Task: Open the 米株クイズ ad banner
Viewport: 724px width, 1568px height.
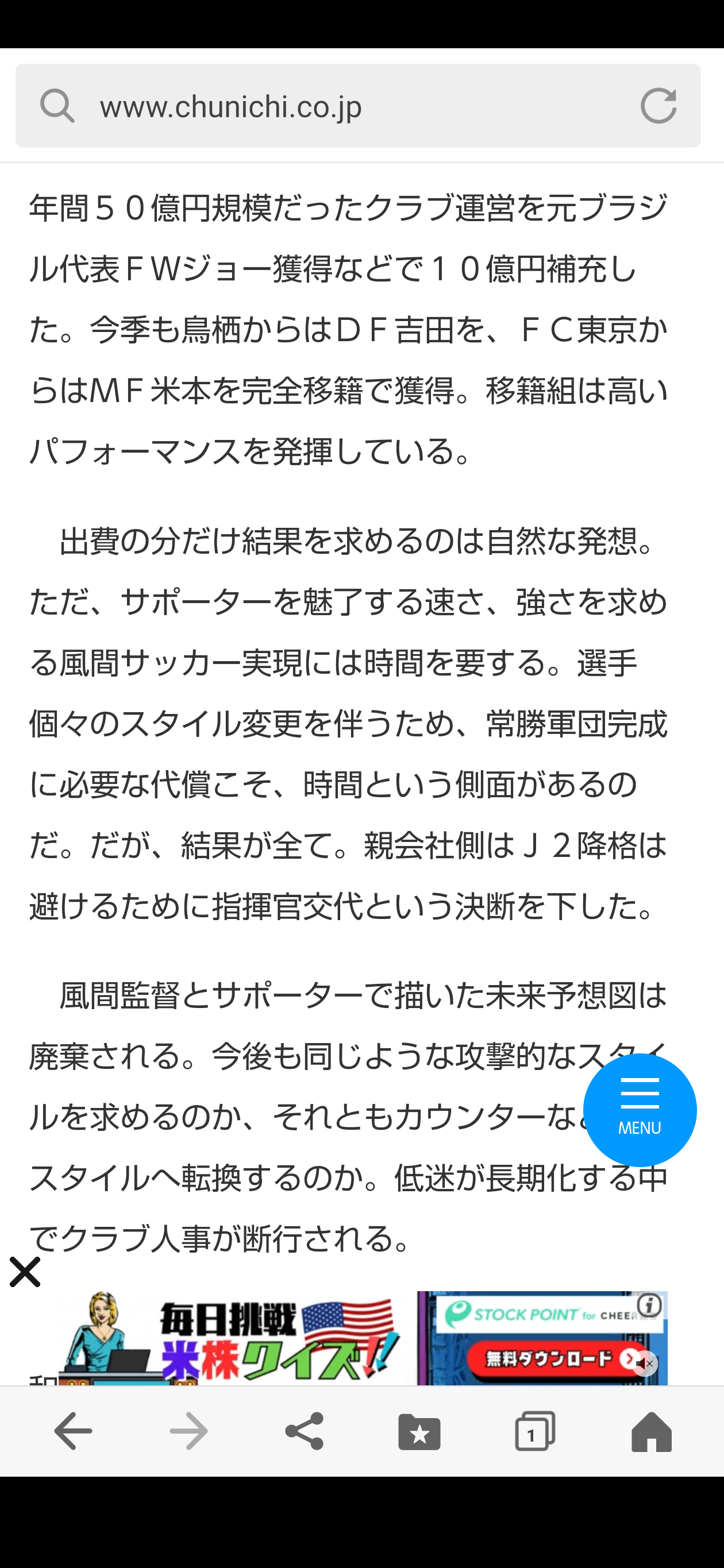Action: pos(230,1337)
